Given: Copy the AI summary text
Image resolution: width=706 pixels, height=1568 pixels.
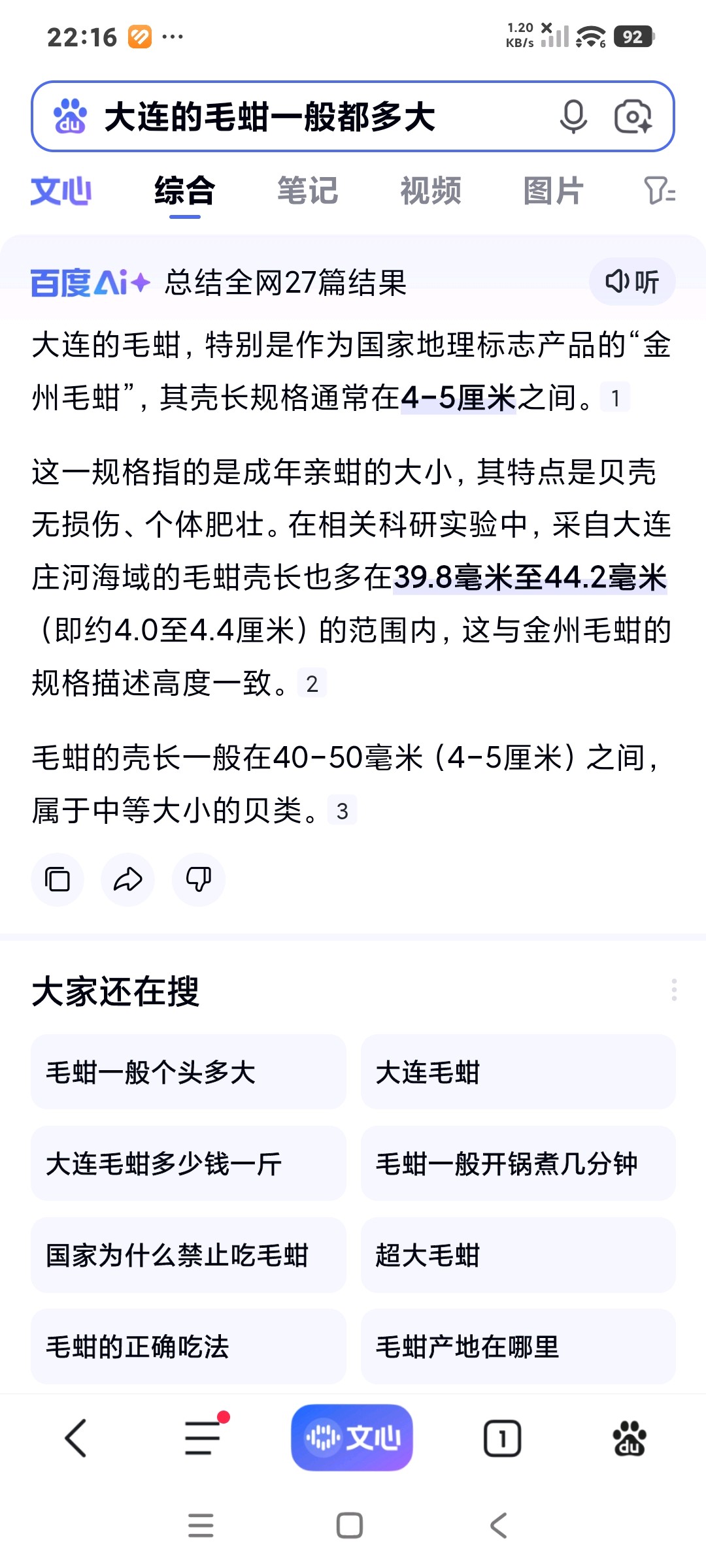Looking at the screenshot, I should pos(58,880).
